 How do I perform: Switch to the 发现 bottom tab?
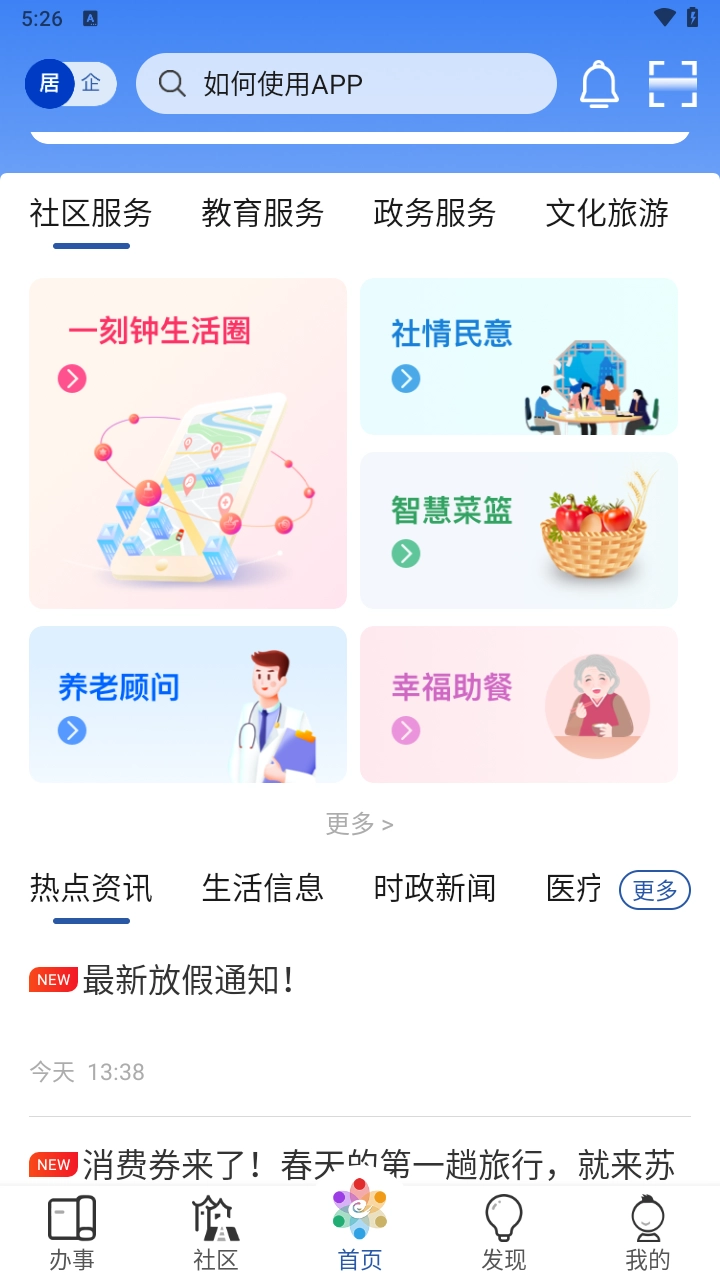click(x=504, y=1233)
